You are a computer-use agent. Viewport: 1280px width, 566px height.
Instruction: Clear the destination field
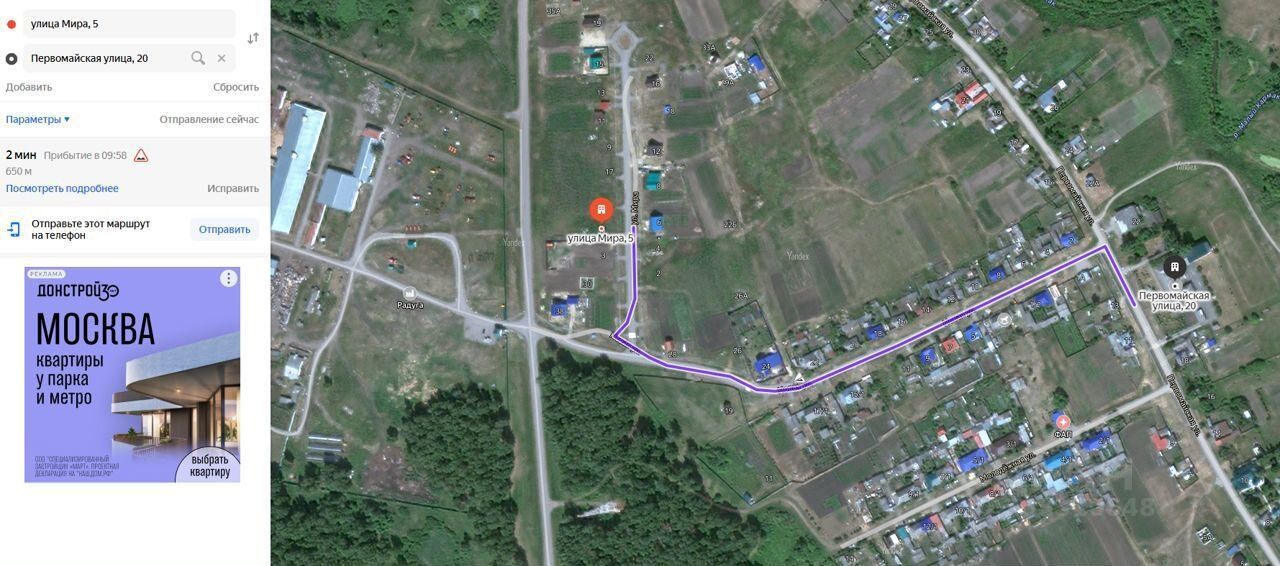(222, 58)
